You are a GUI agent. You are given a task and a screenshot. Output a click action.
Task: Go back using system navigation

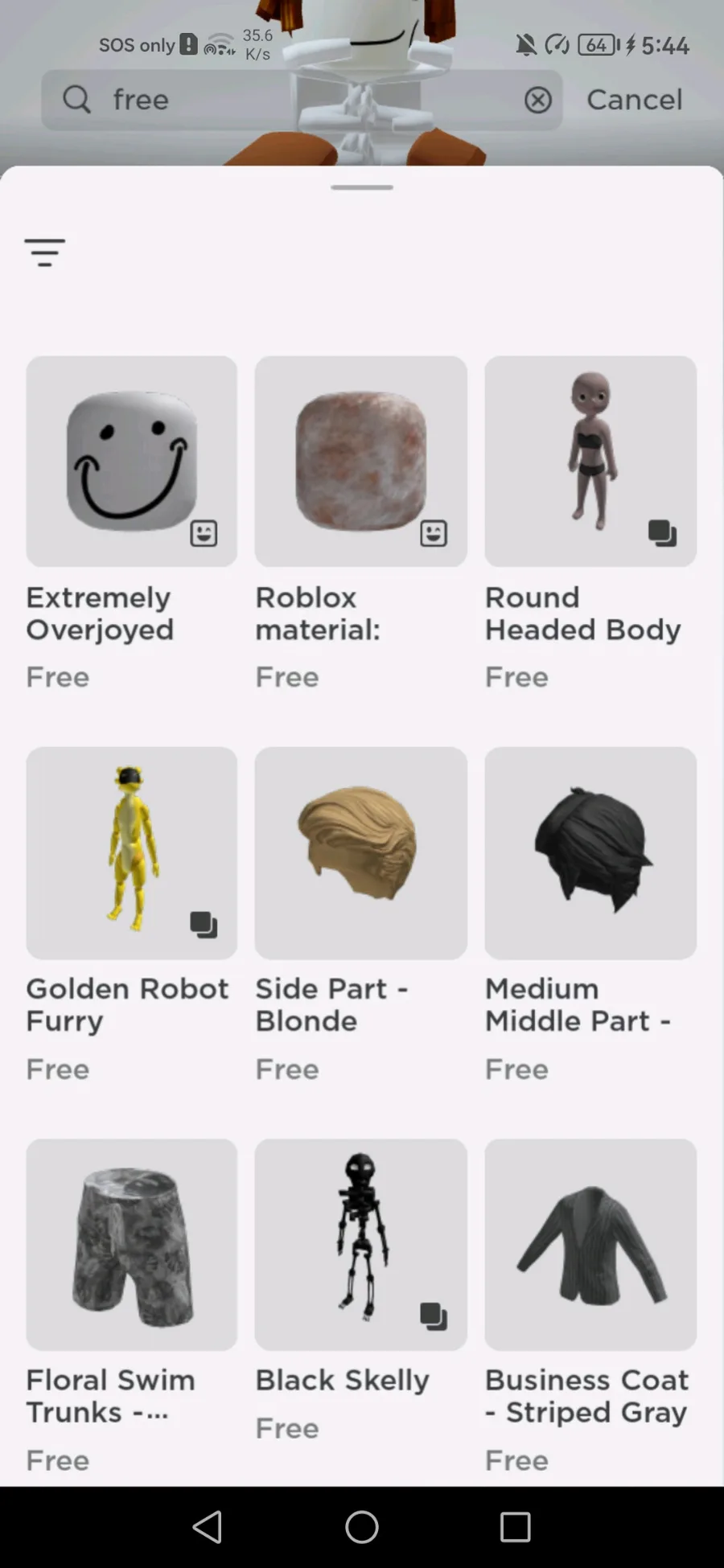(208, 1526)
